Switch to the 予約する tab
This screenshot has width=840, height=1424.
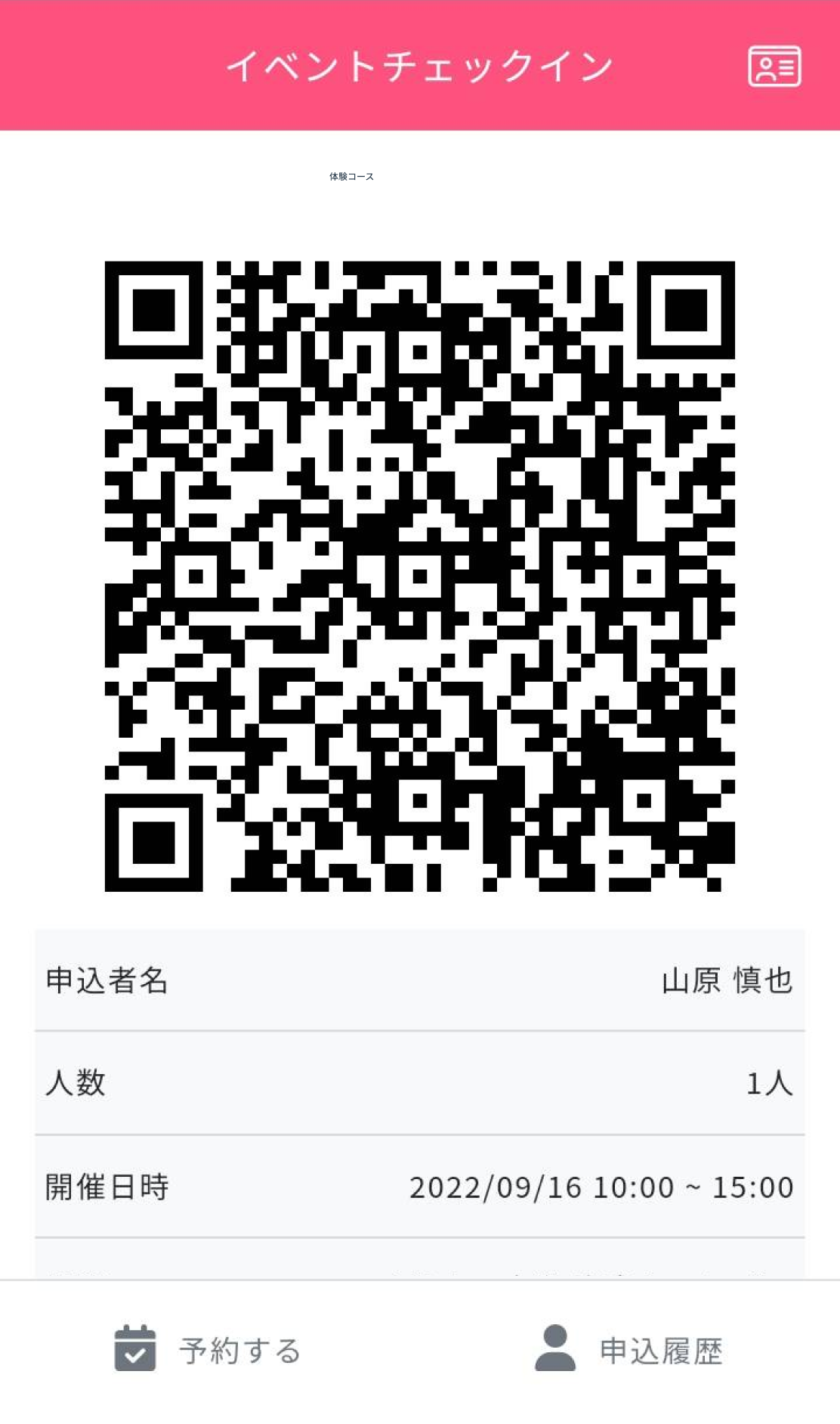pos(208,1350)
